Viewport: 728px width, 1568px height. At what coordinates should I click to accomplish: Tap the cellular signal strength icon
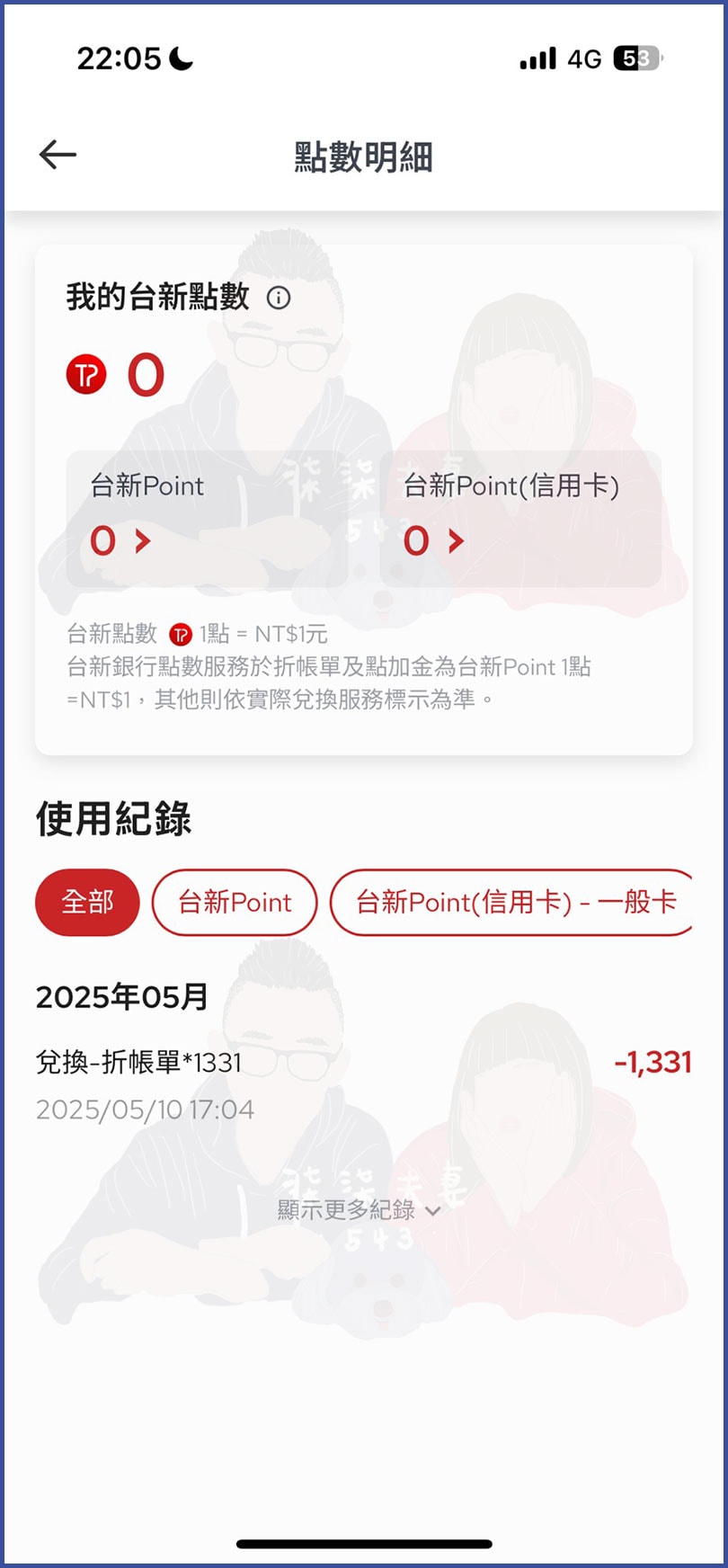pos(535,57)
